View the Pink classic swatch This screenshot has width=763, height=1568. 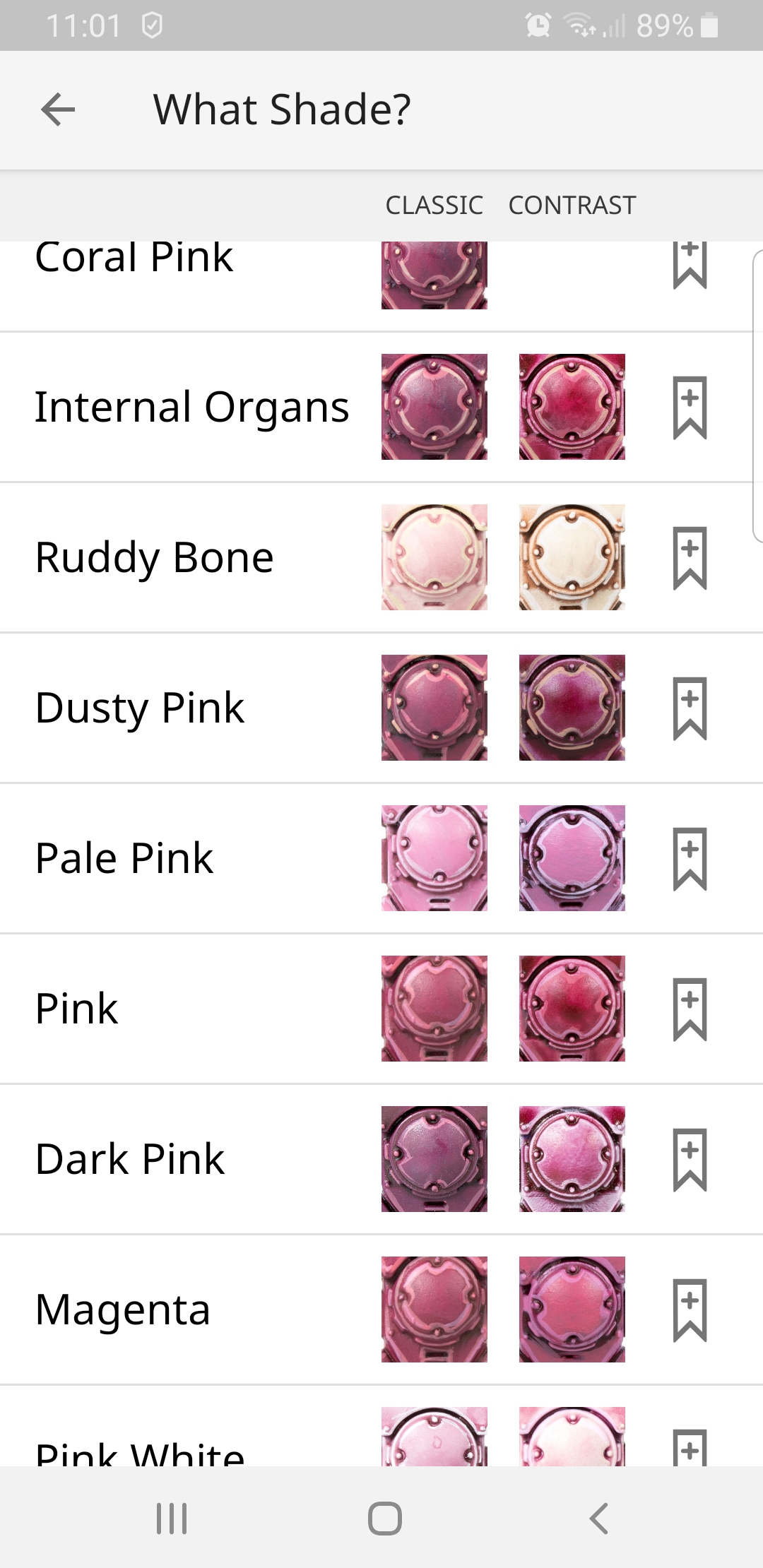coord(434,1009)
